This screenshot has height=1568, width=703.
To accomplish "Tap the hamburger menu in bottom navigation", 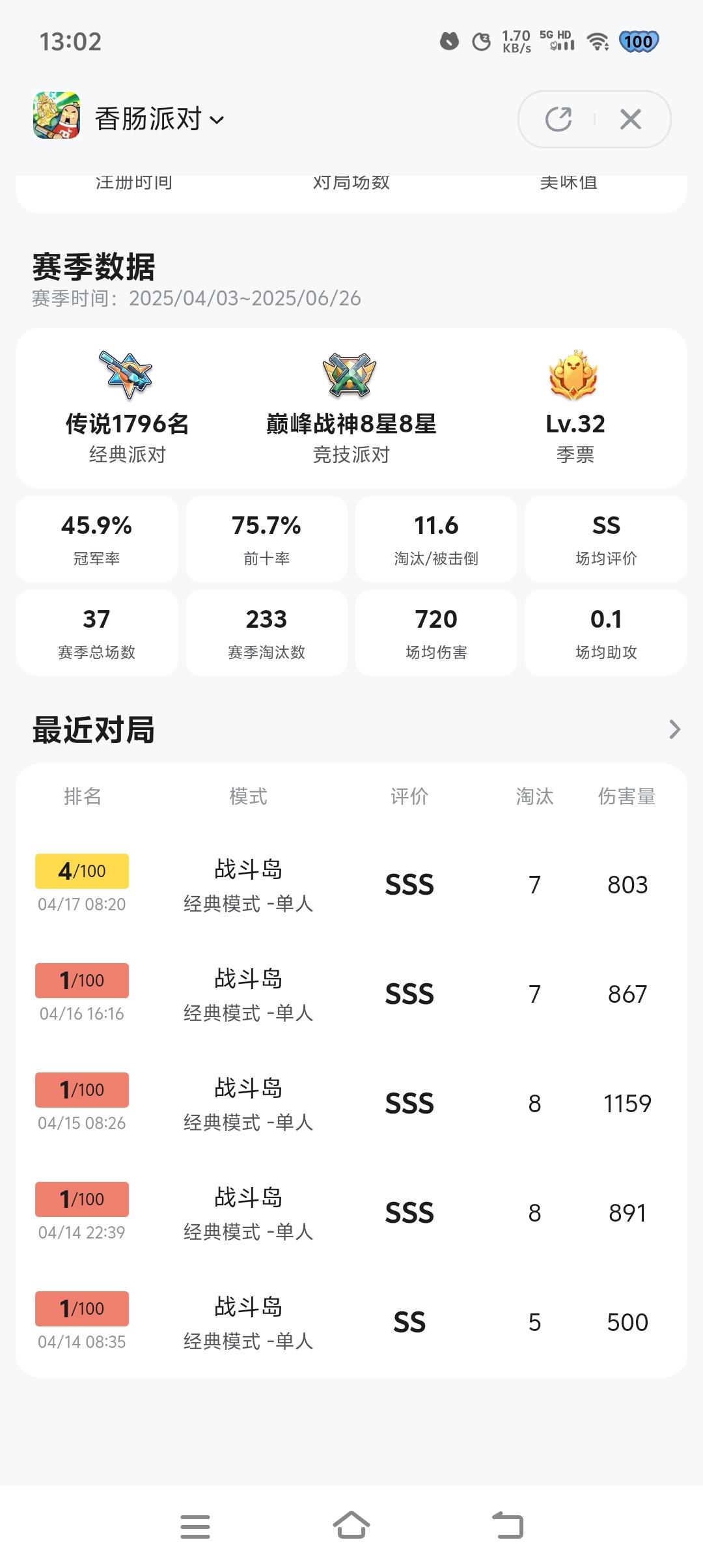I will (195, 1526).
